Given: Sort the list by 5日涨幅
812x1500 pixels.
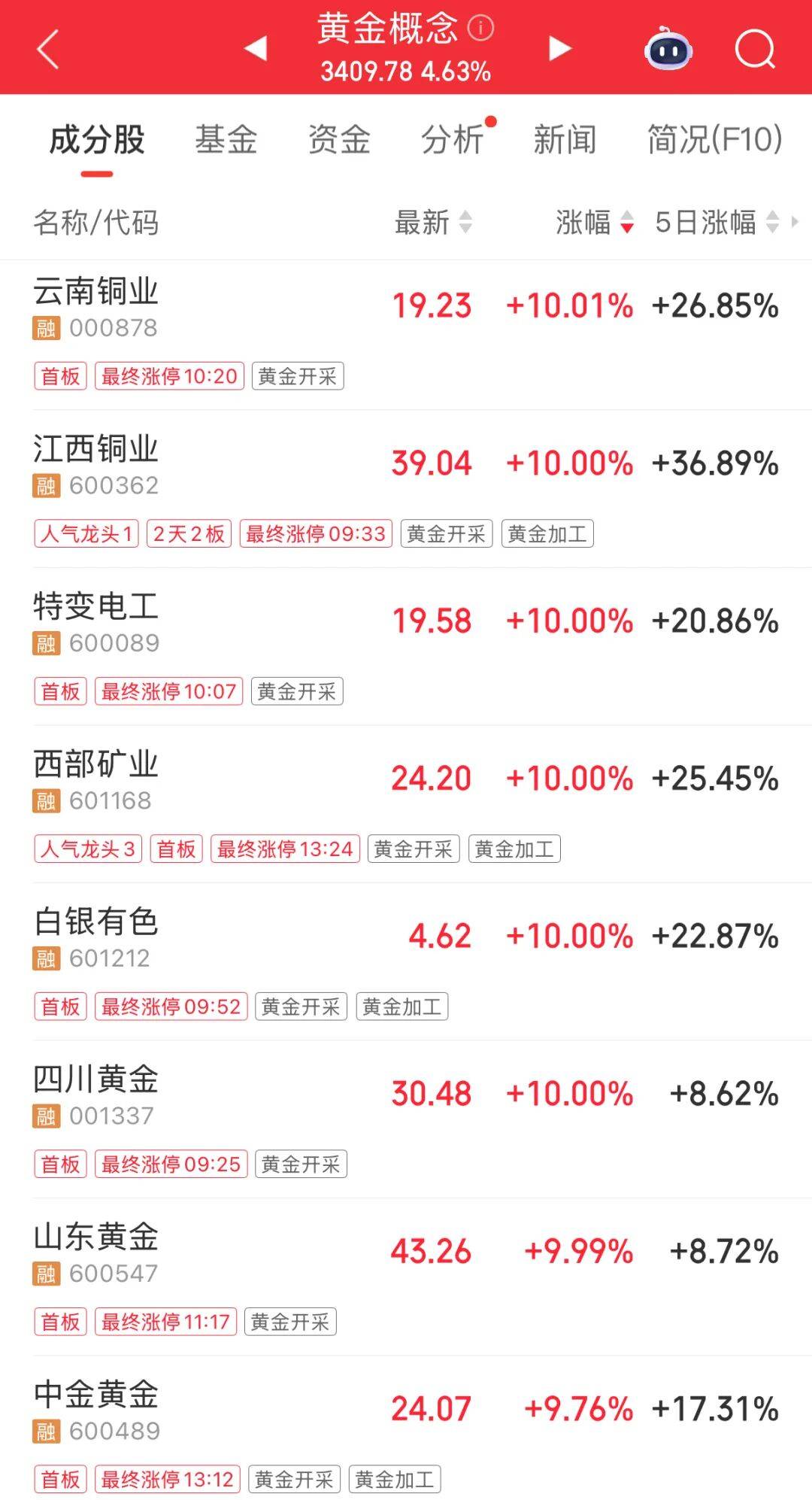Looking at the screenshot, I should pos(716,223).
